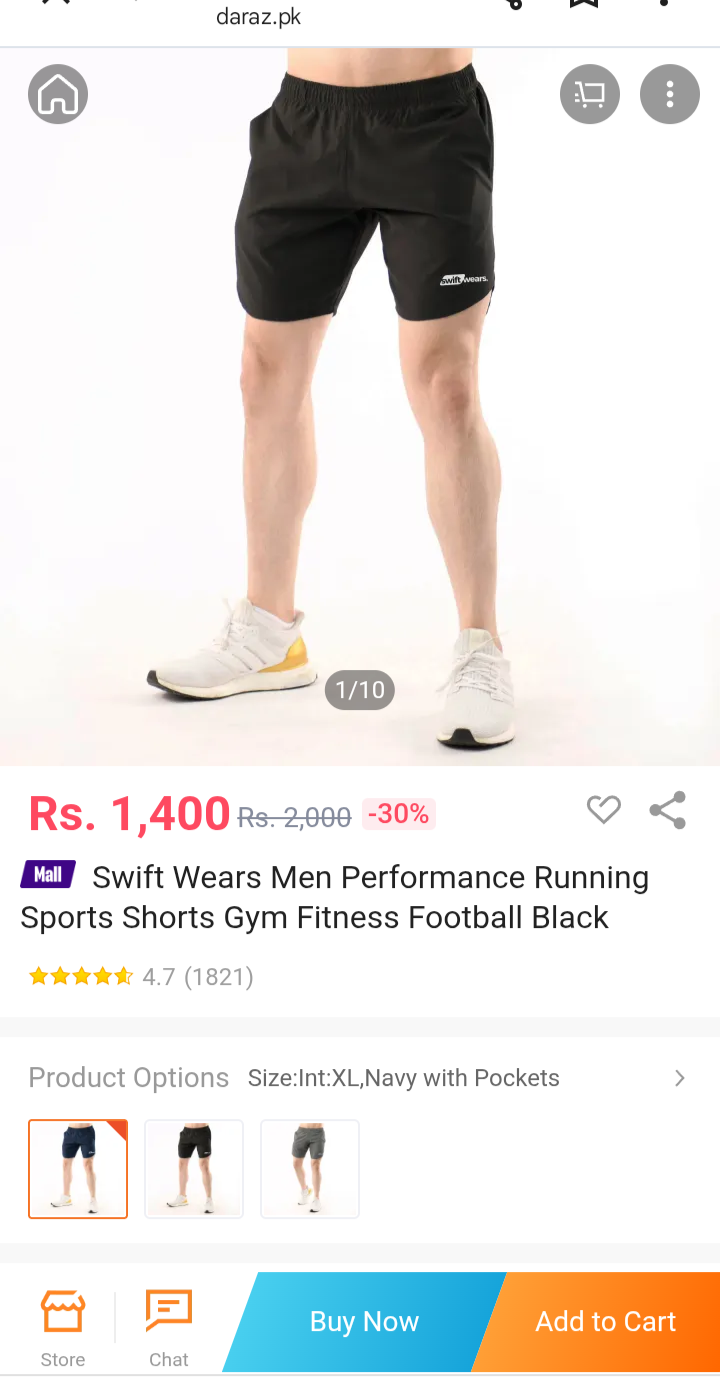Tap Buy Now

coord(364,1322)
